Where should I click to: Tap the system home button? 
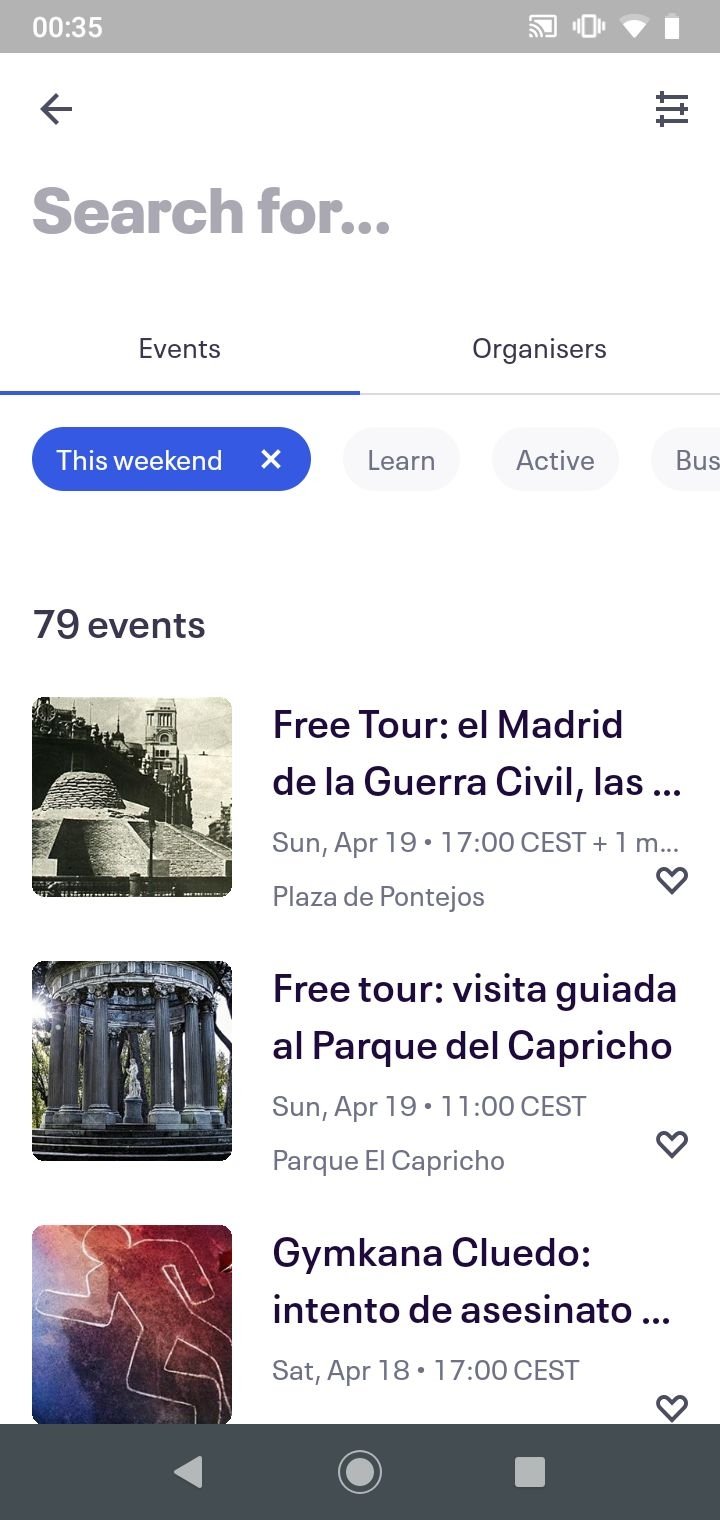(x=360, y=1472)
